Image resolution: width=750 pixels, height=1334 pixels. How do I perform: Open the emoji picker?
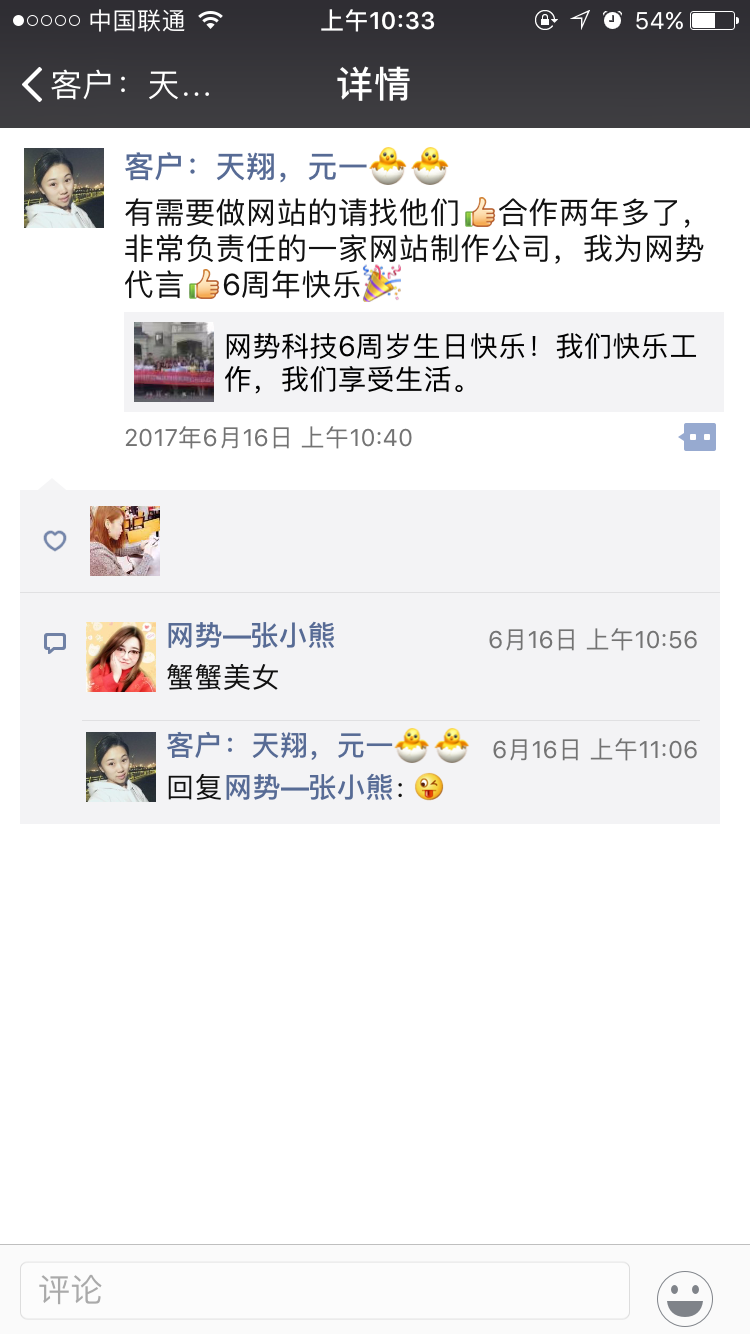click(685, 1298)
